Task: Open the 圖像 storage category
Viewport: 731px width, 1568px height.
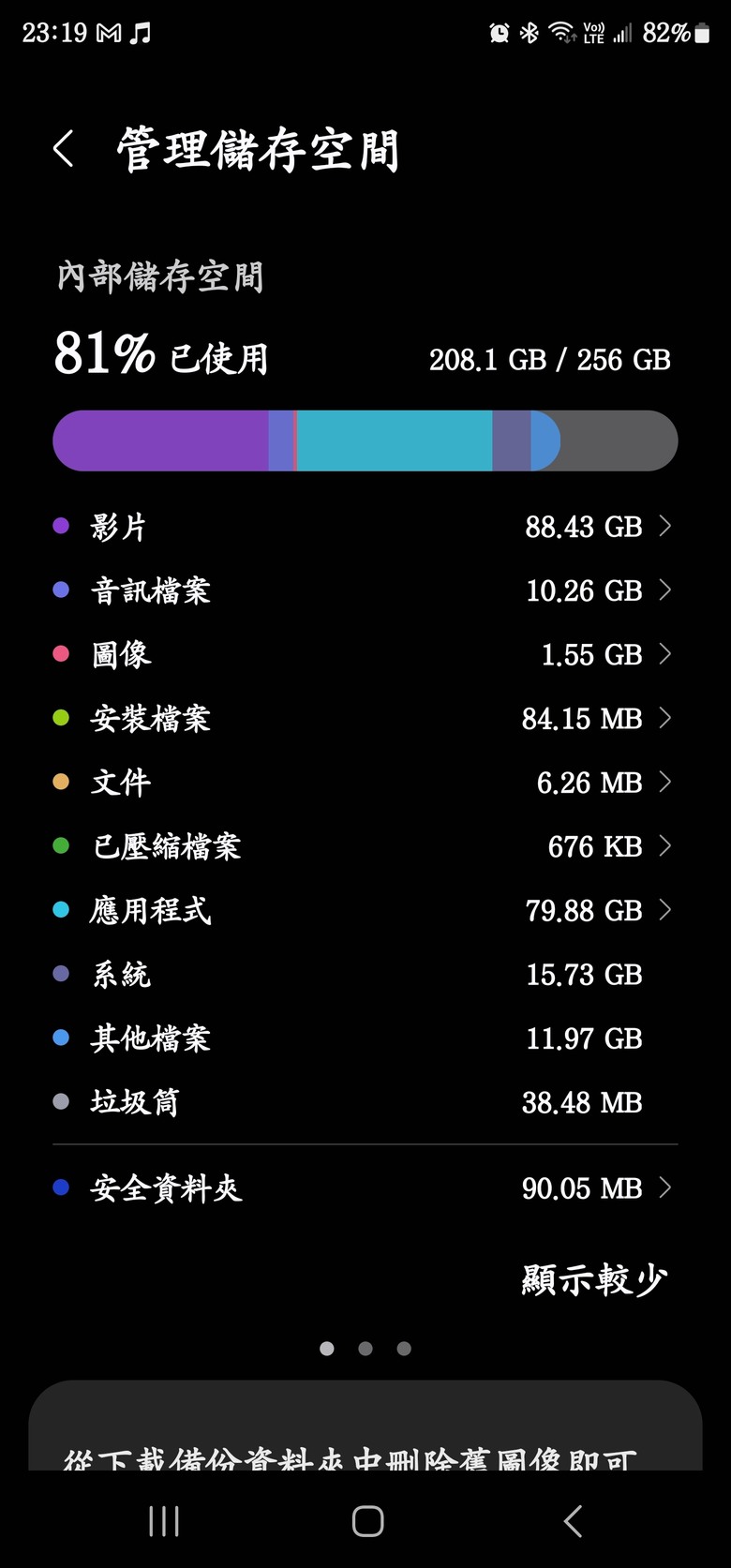Action: click(x=365, y=654)
